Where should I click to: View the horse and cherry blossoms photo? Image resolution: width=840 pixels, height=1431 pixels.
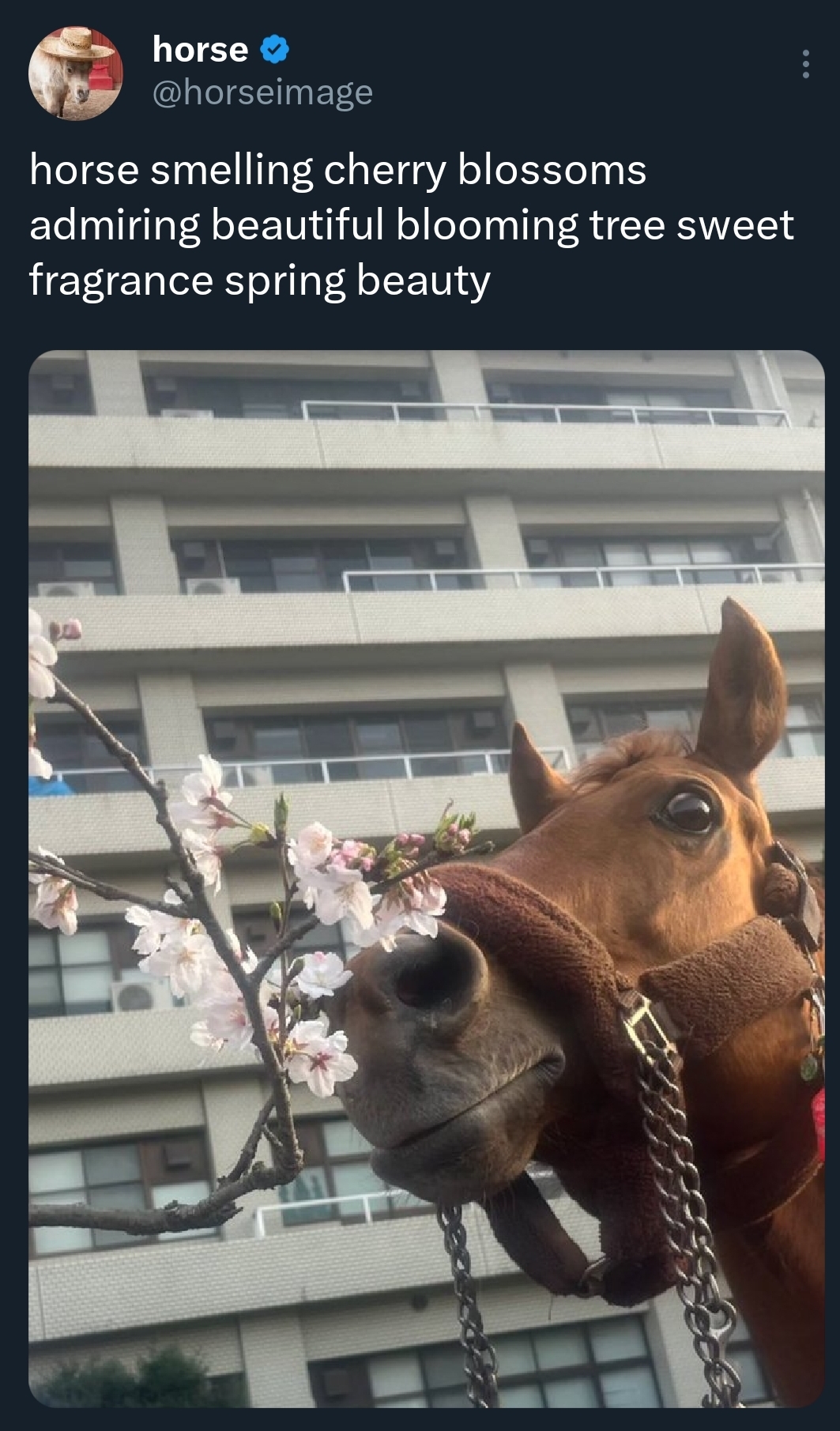[427, 877]
